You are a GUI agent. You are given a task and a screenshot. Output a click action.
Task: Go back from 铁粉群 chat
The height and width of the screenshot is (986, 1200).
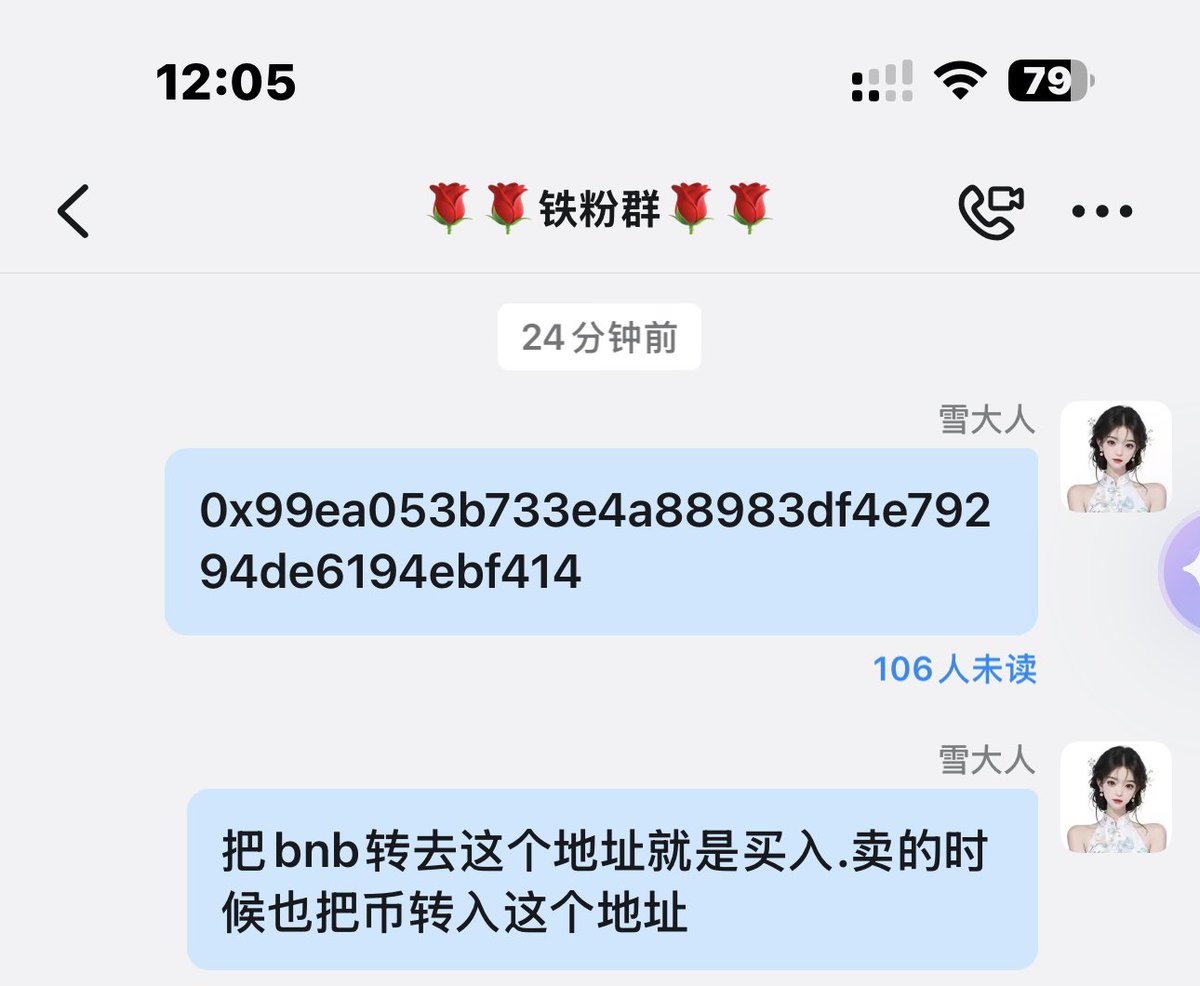[74, 211]
